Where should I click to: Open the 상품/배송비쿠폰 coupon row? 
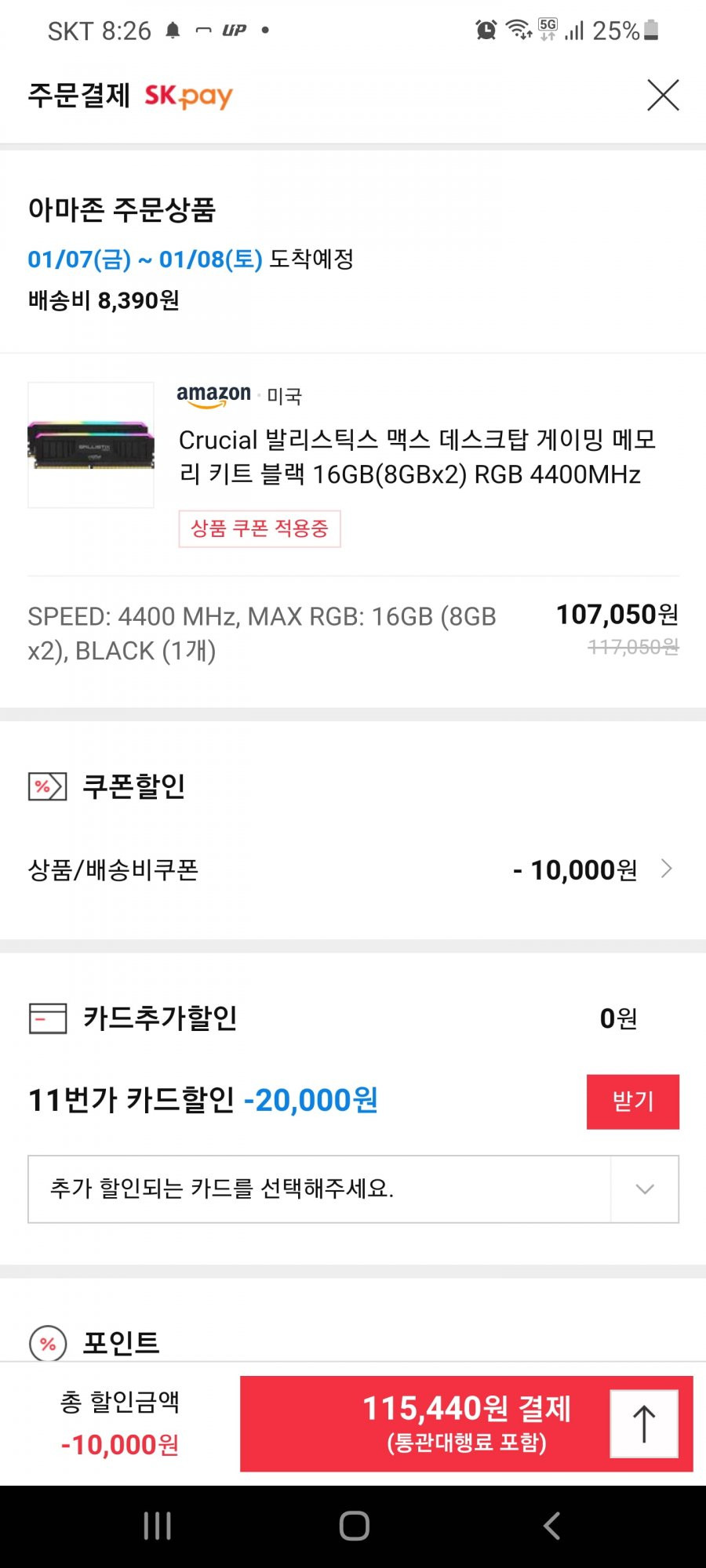[353, 869]
